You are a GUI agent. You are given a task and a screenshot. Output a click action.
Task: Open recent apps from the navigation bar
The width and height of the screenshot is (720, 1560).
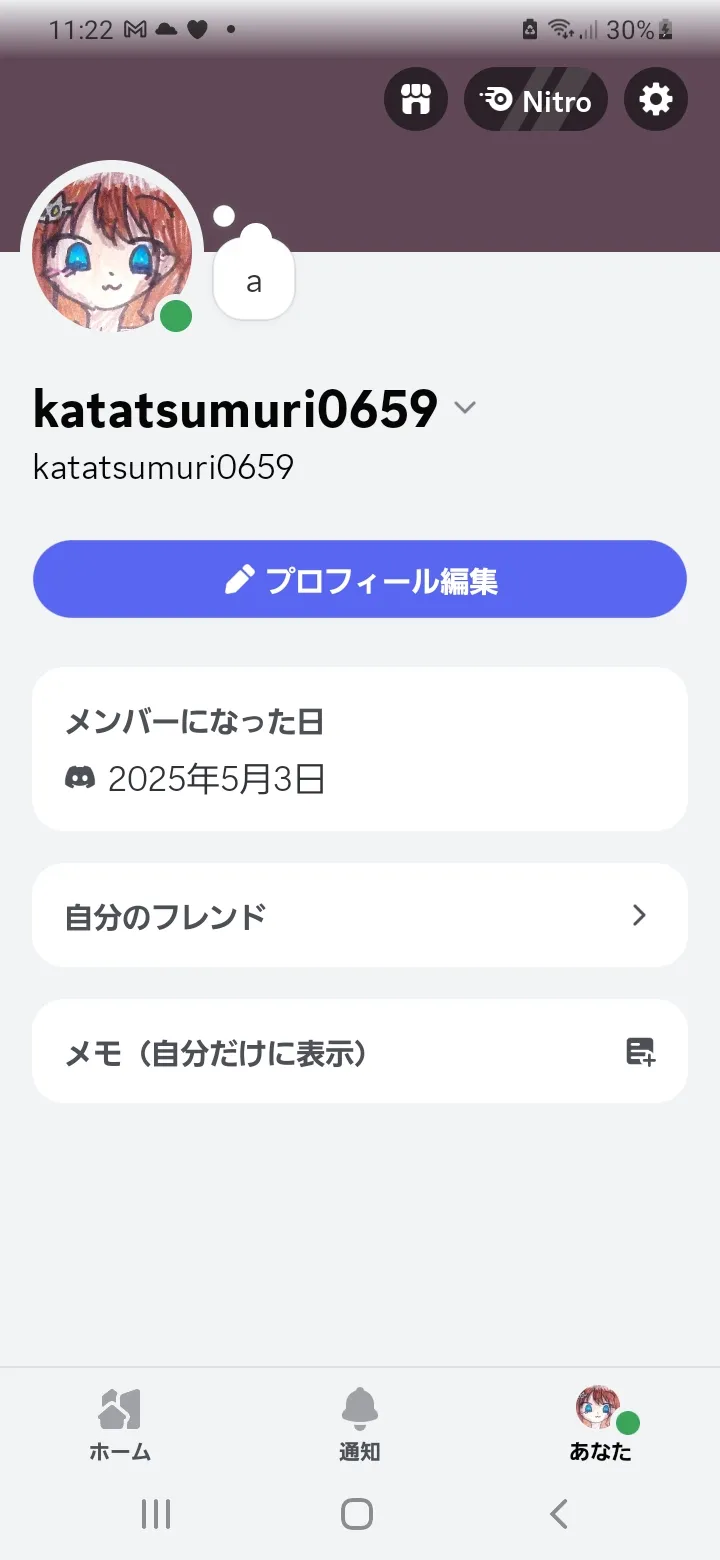[x=156, y=1514]
